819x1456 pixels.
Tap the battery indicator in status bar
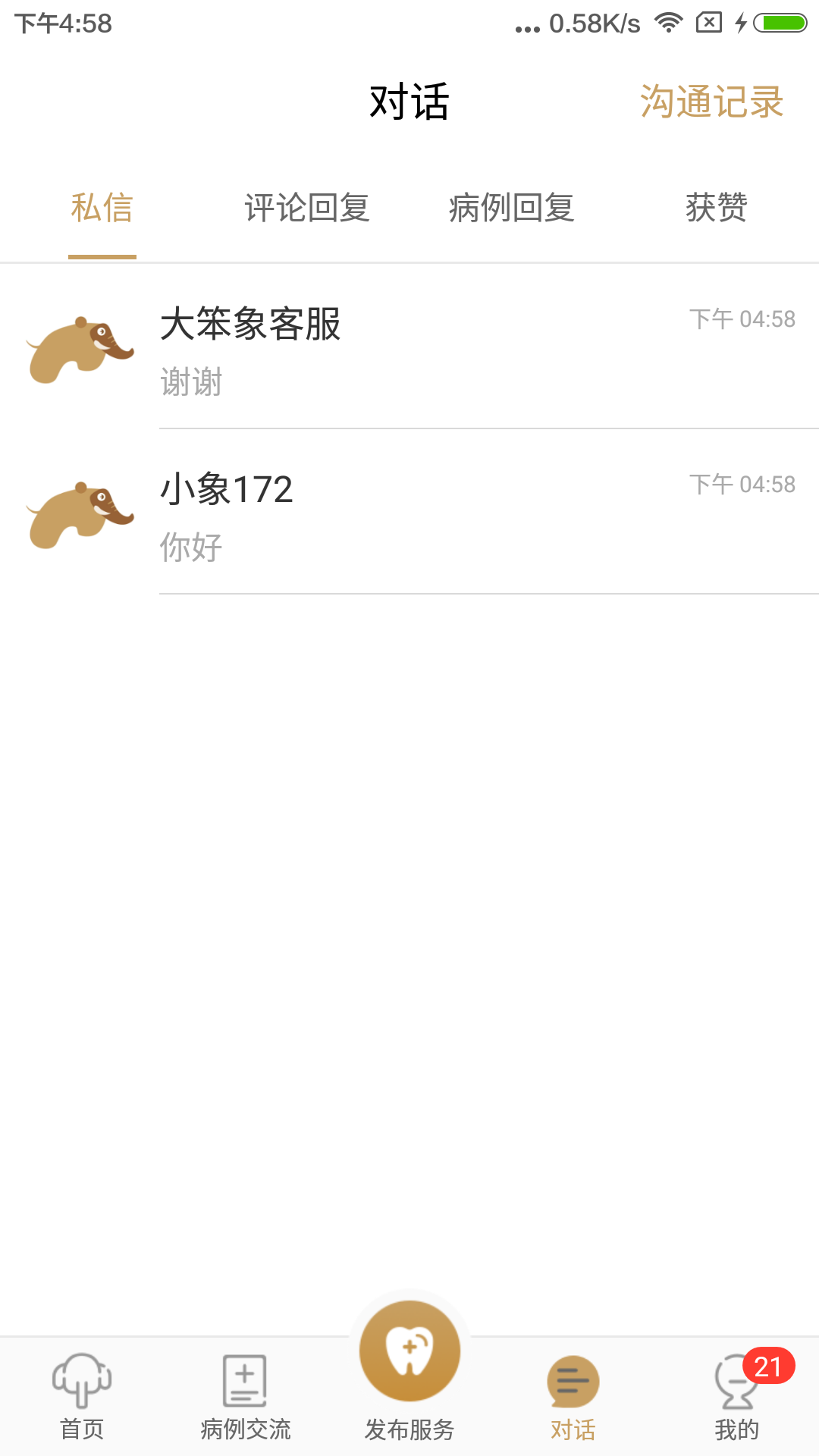pyautogui.click(x=781, y=23)
